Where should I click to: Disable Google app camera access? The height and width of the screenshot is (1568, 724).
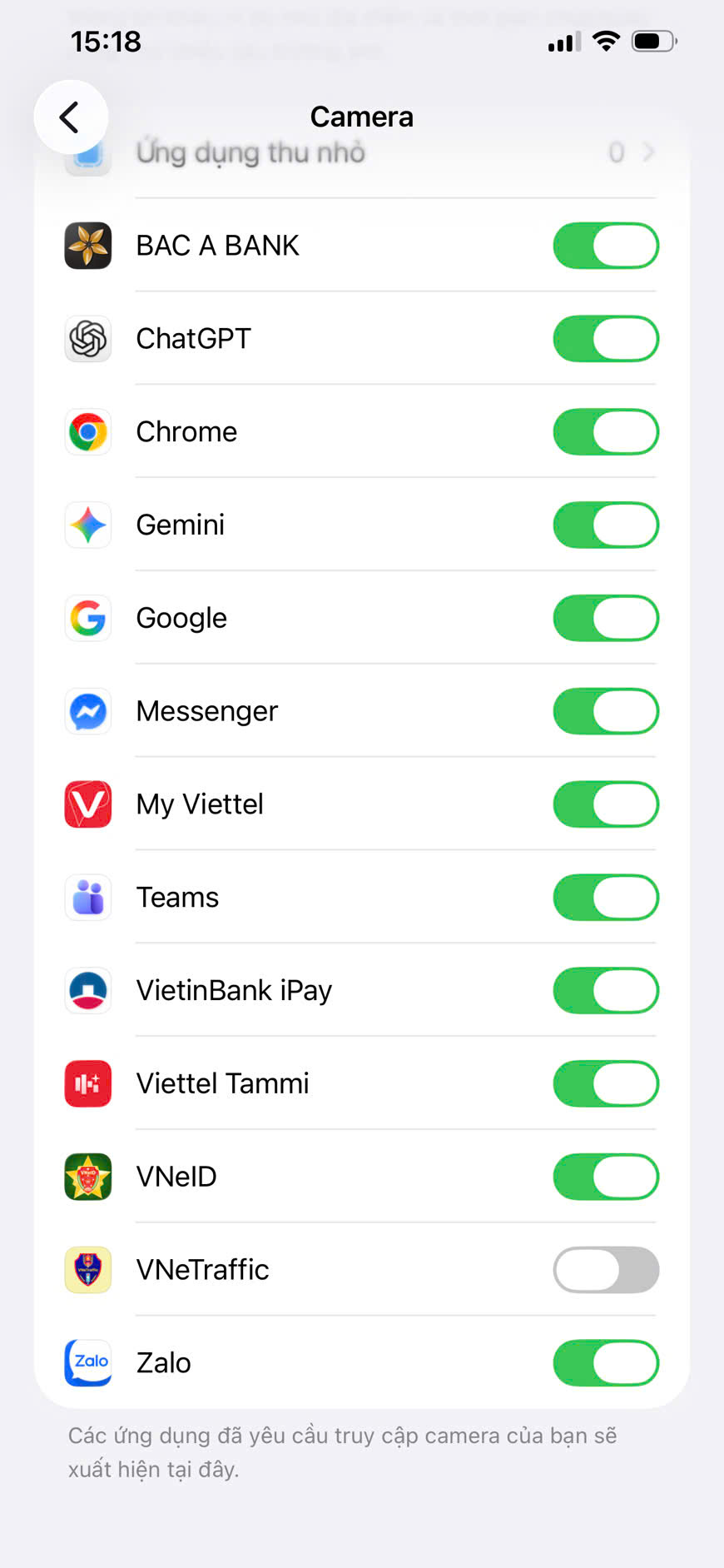(x=606, y=619)
